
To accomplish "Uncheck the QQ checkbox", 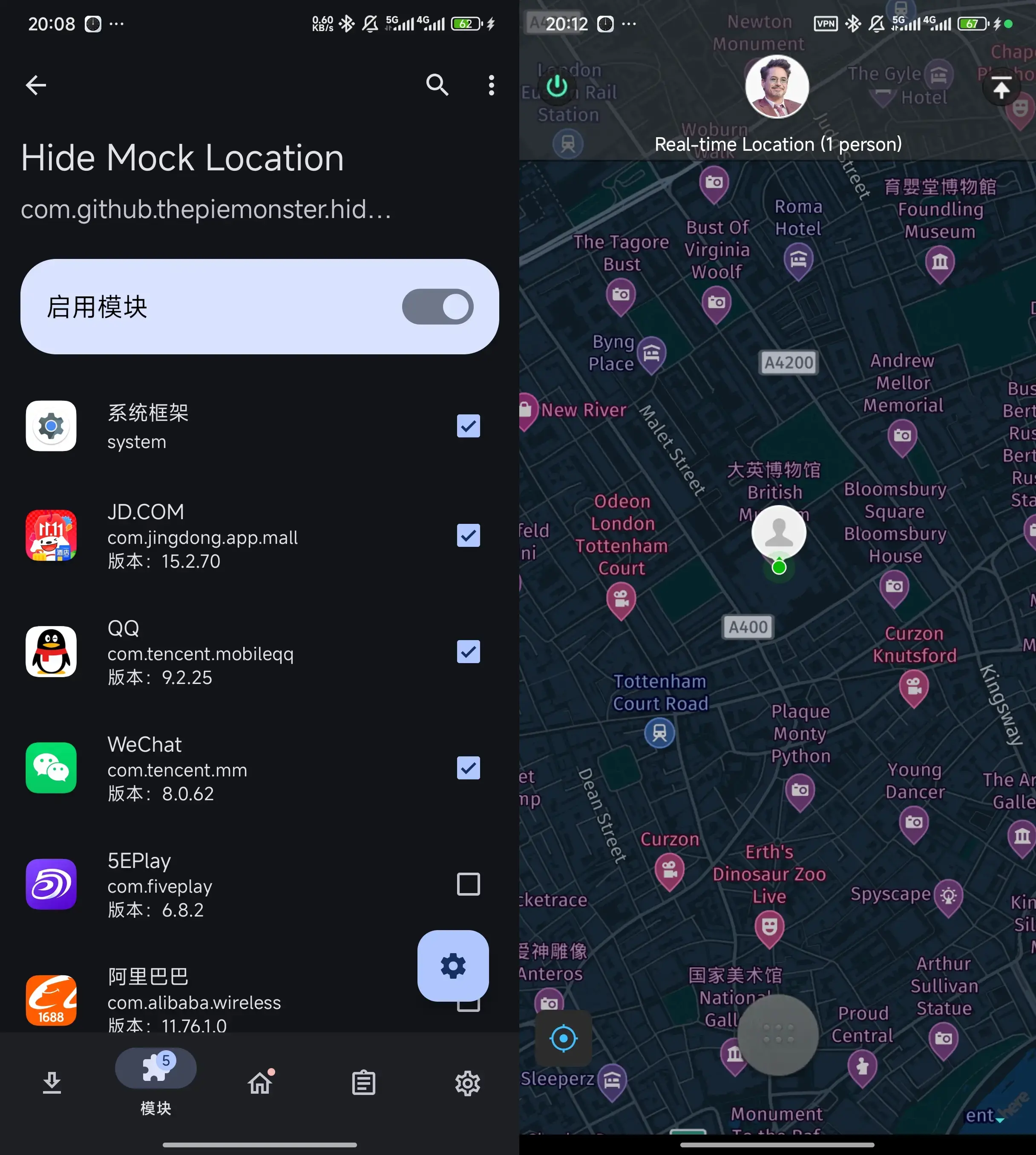I will [468, 652].
